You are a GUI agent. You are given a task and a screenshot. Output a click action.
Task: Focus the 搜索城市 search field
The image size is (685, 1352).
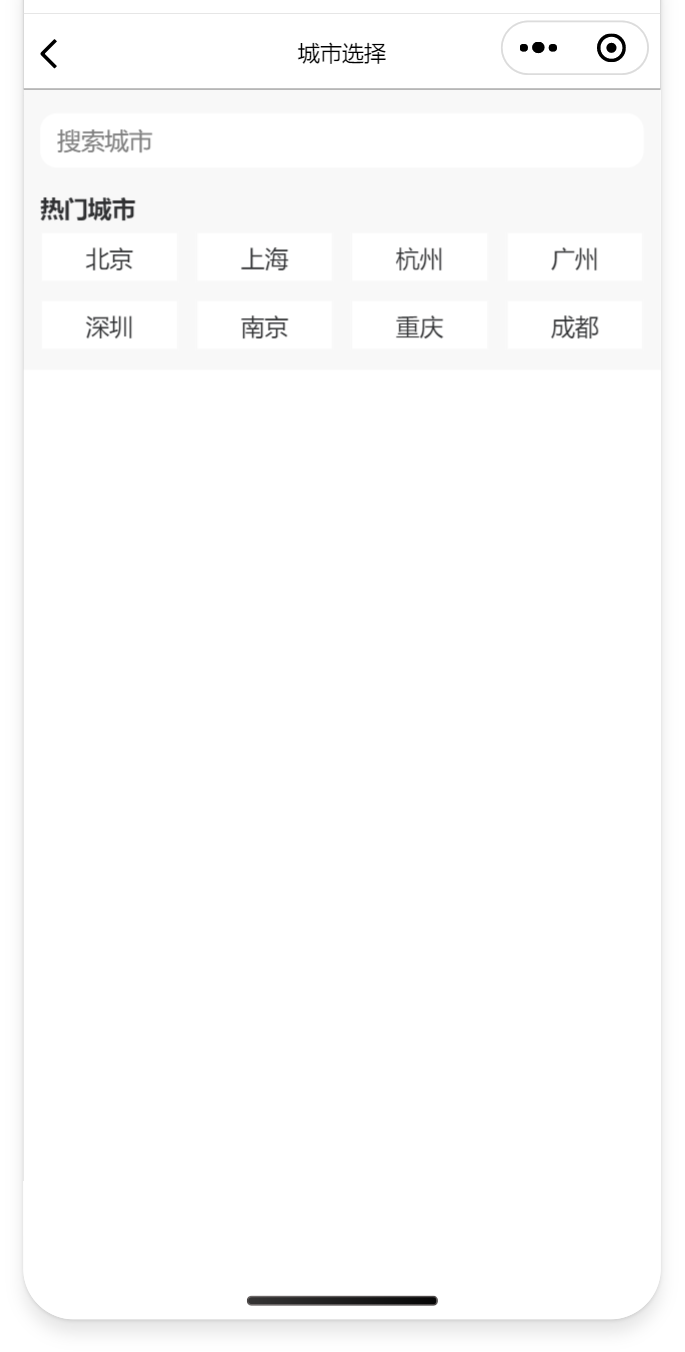pyautogui.click(x=342, y=141)
